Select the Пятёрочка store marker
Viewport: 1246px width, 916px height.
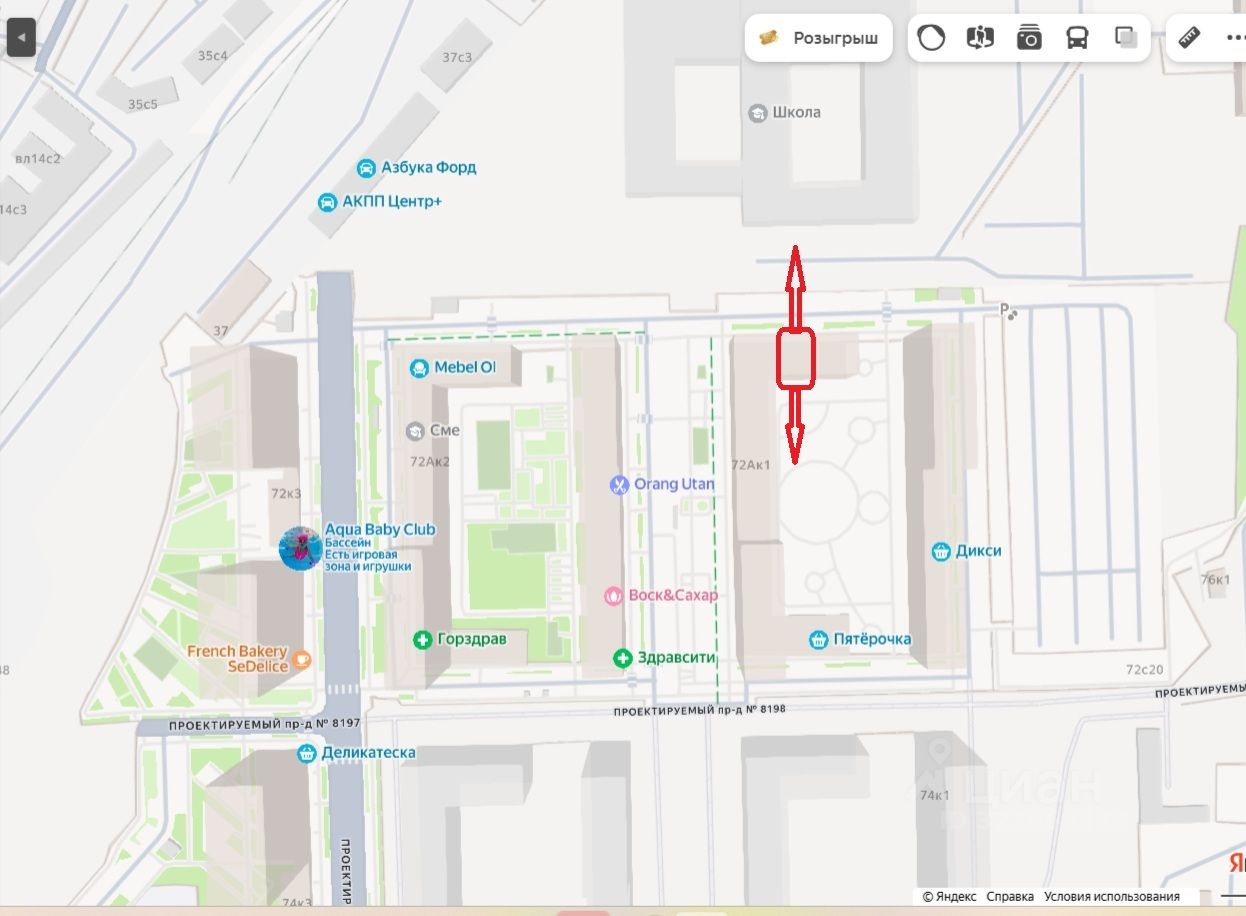(x=820, y=639)
